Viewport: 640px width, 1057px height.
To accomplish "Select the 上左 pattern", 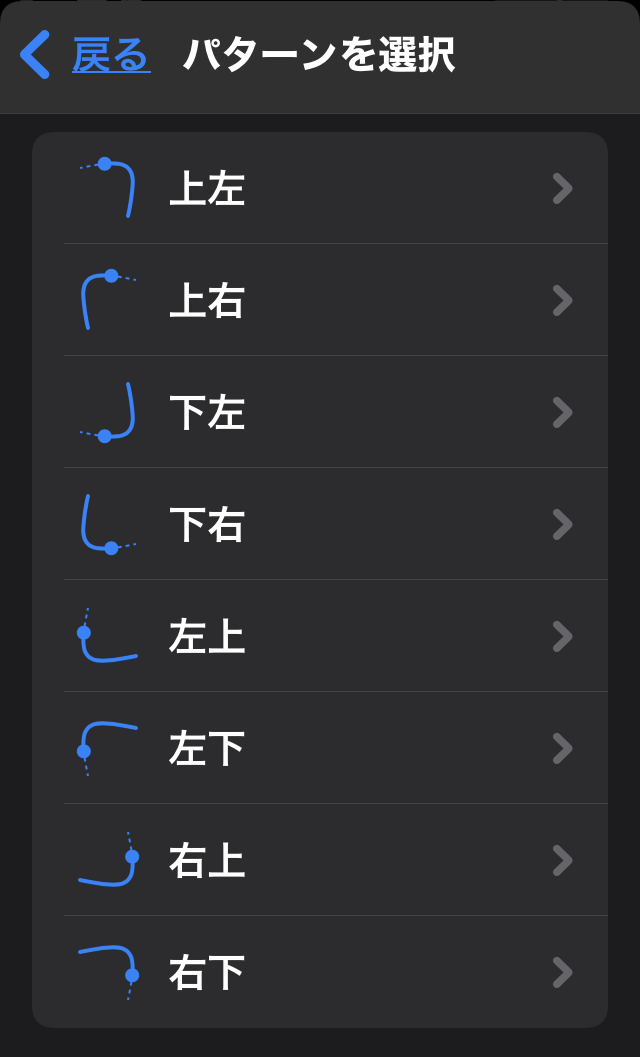I will coord(320,188).
